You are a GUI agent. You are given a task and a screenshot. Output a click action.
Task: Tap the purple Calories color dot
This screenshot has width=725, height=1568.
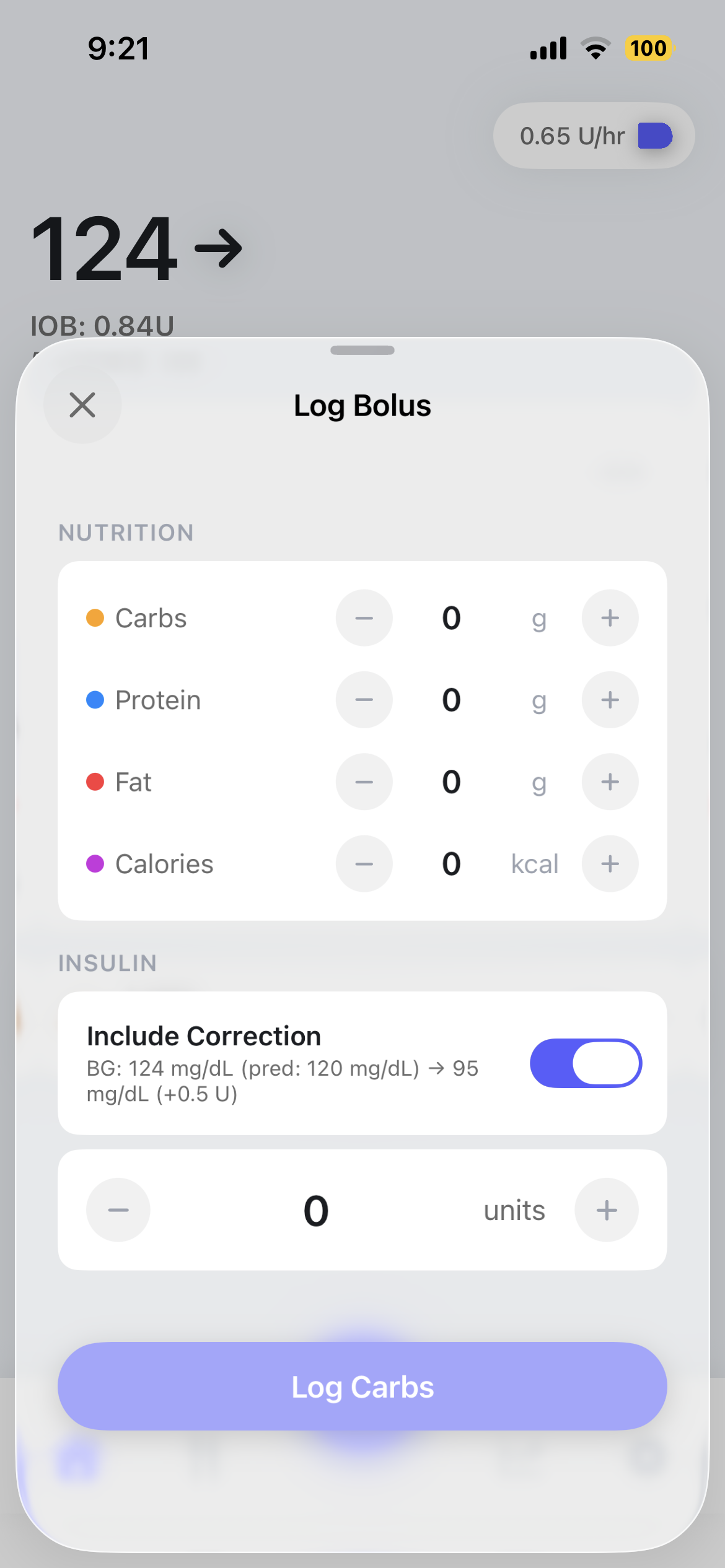[95, 864]
